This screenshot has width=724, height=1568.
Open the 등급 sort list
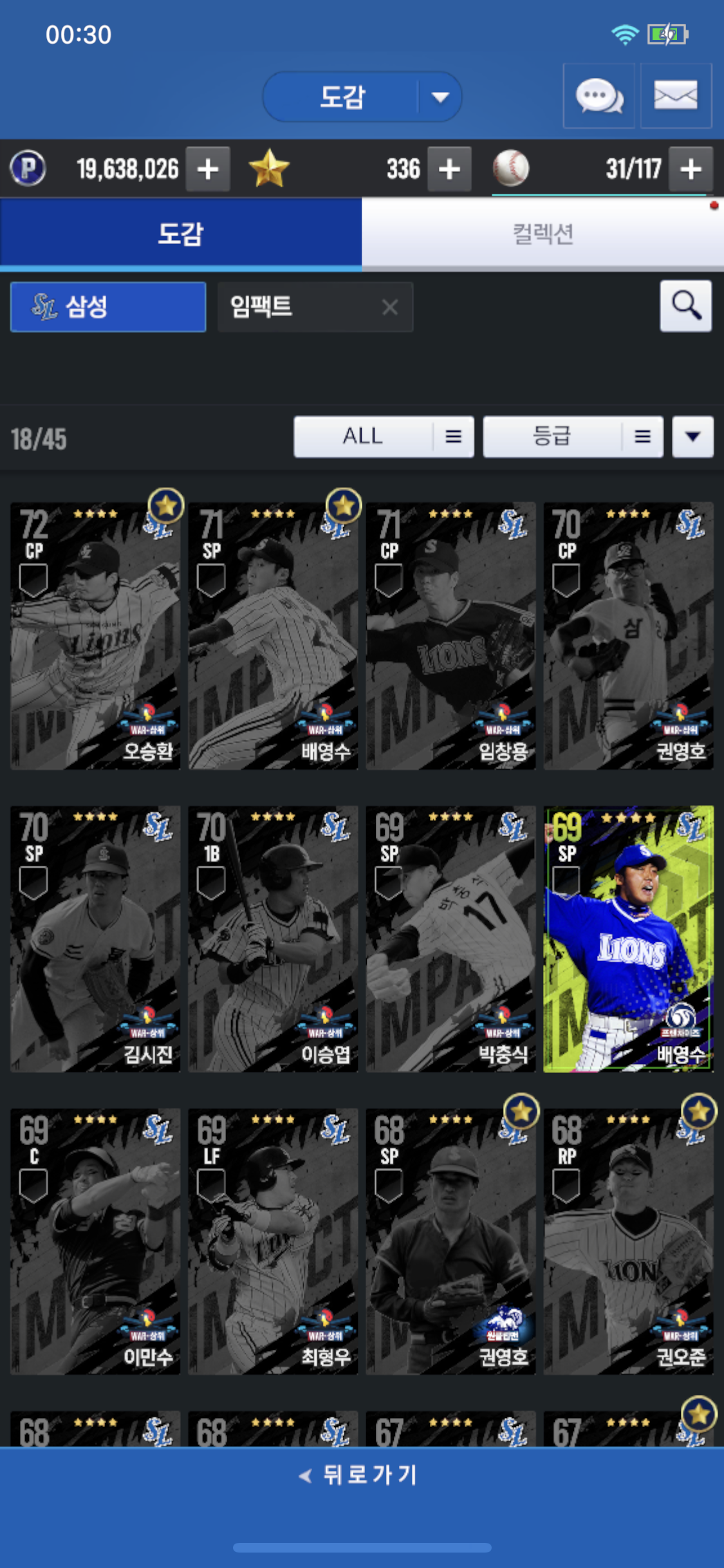click(x=573, y=436)
